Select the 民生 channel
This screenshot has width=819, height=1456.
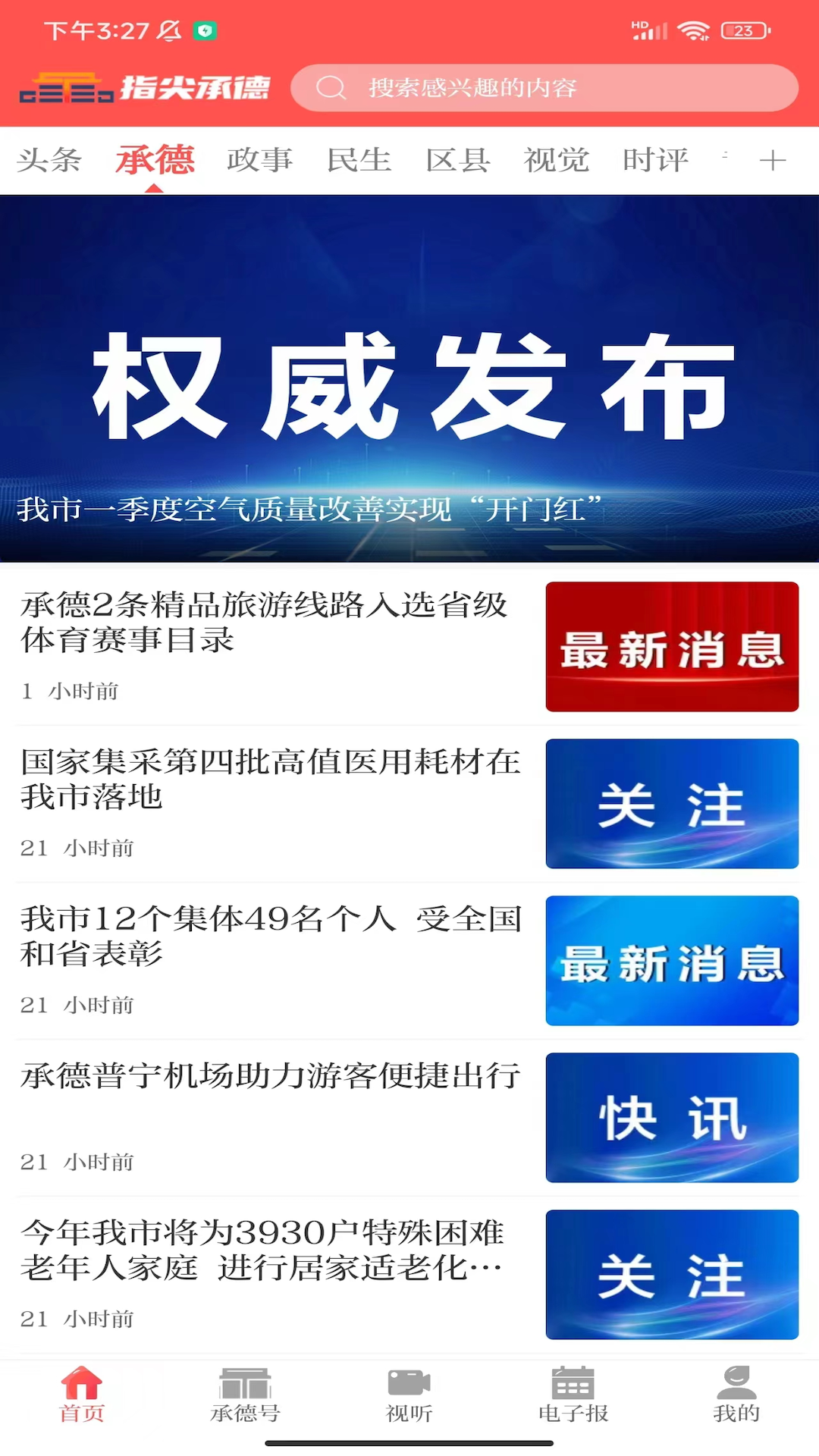[x=359, y=160]
